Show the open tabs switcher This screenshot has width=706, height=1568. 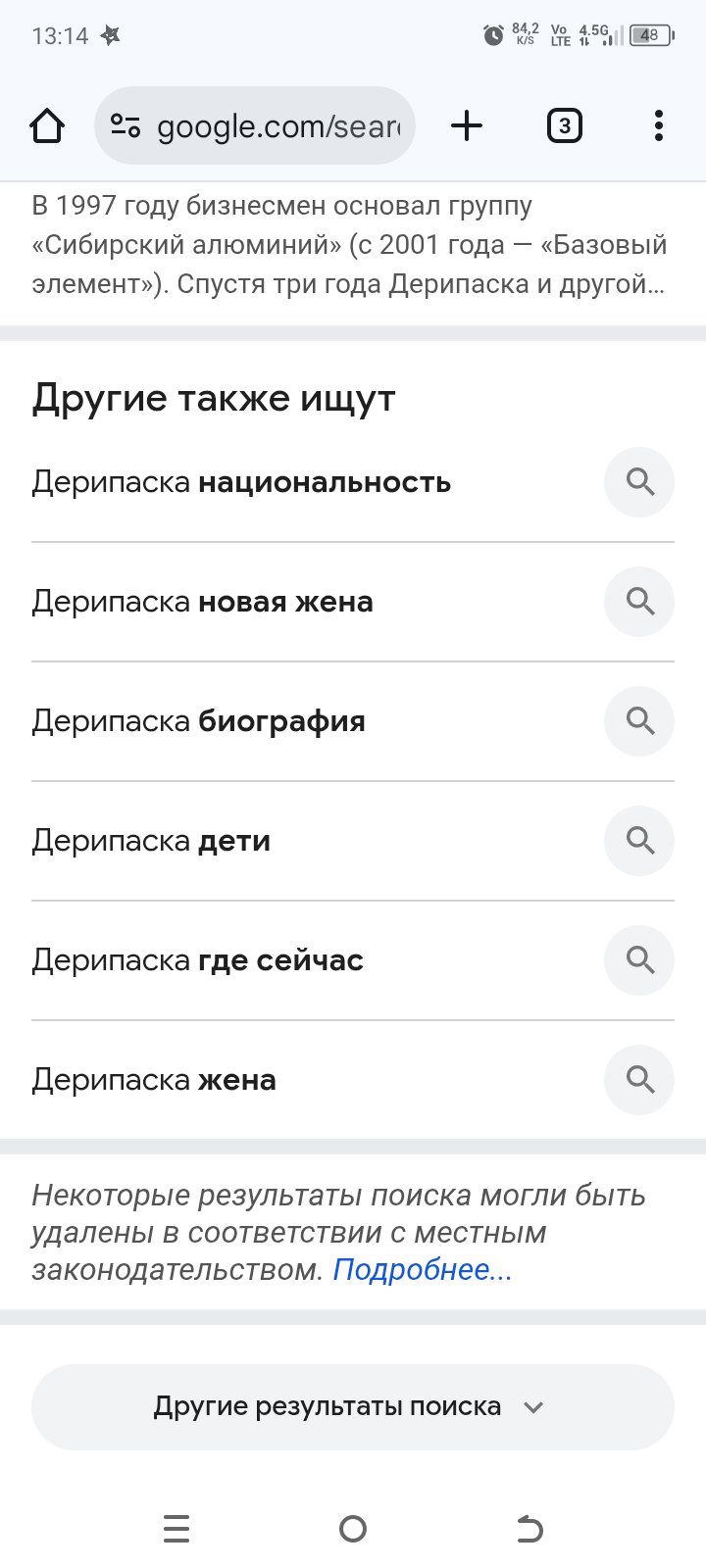coord(564,126)
